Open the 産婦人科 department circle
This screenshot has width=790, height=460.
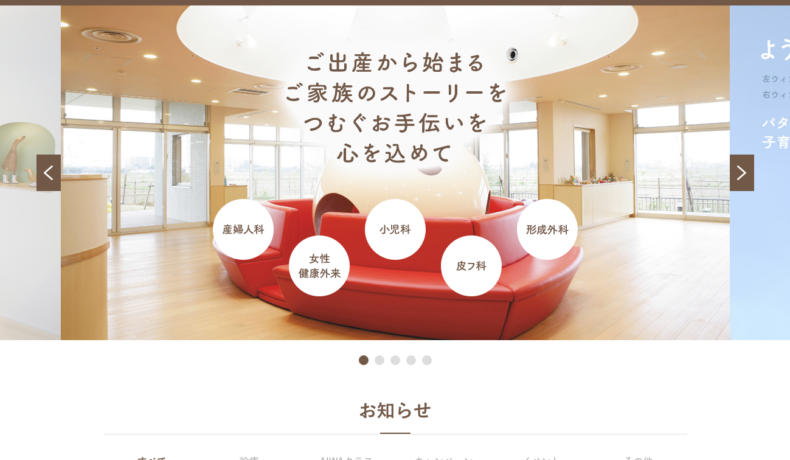[x=243, y=229]
